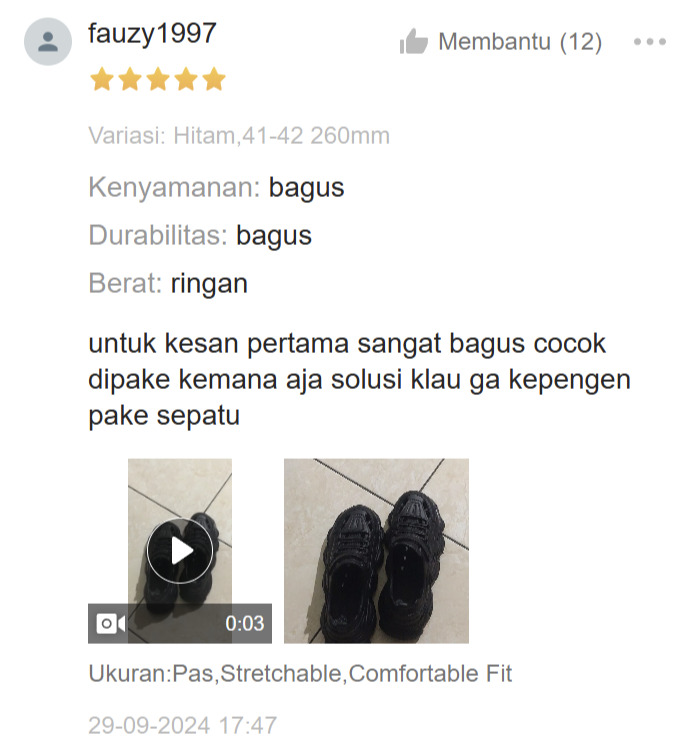Open fauzy1997's profile avatar
The width and height of the screenshot is (682, 750).
(48, 42)
